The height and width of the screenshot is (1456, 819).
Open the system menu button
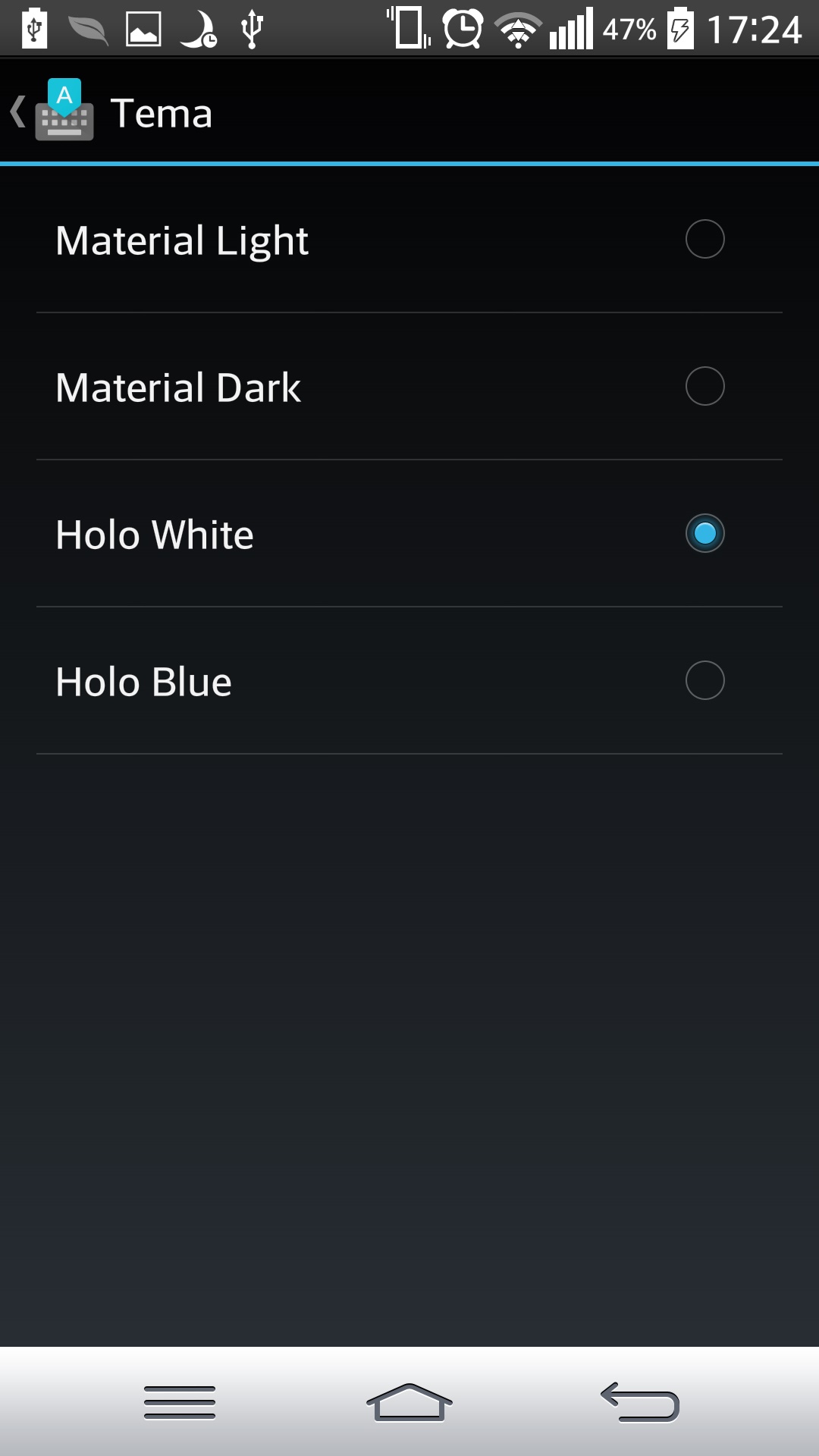(180, 1402)
